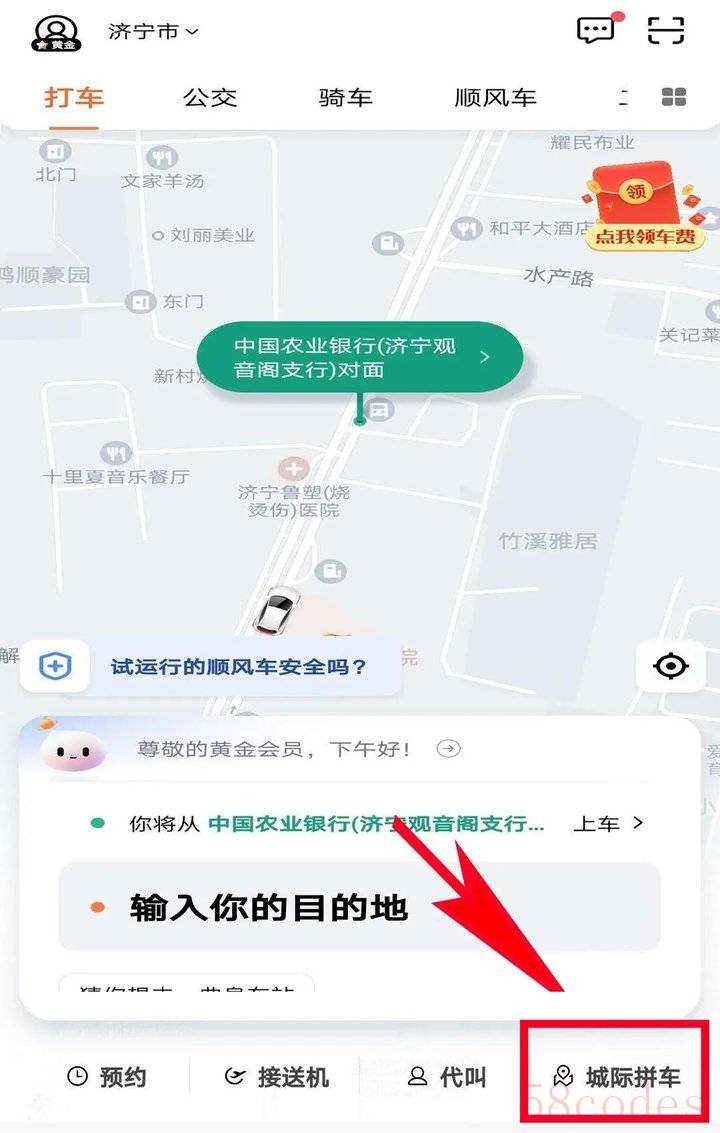Viewport: 720px width, 1133px height.
Task: Open the messages icon
Action: click(x=596, y=30)
